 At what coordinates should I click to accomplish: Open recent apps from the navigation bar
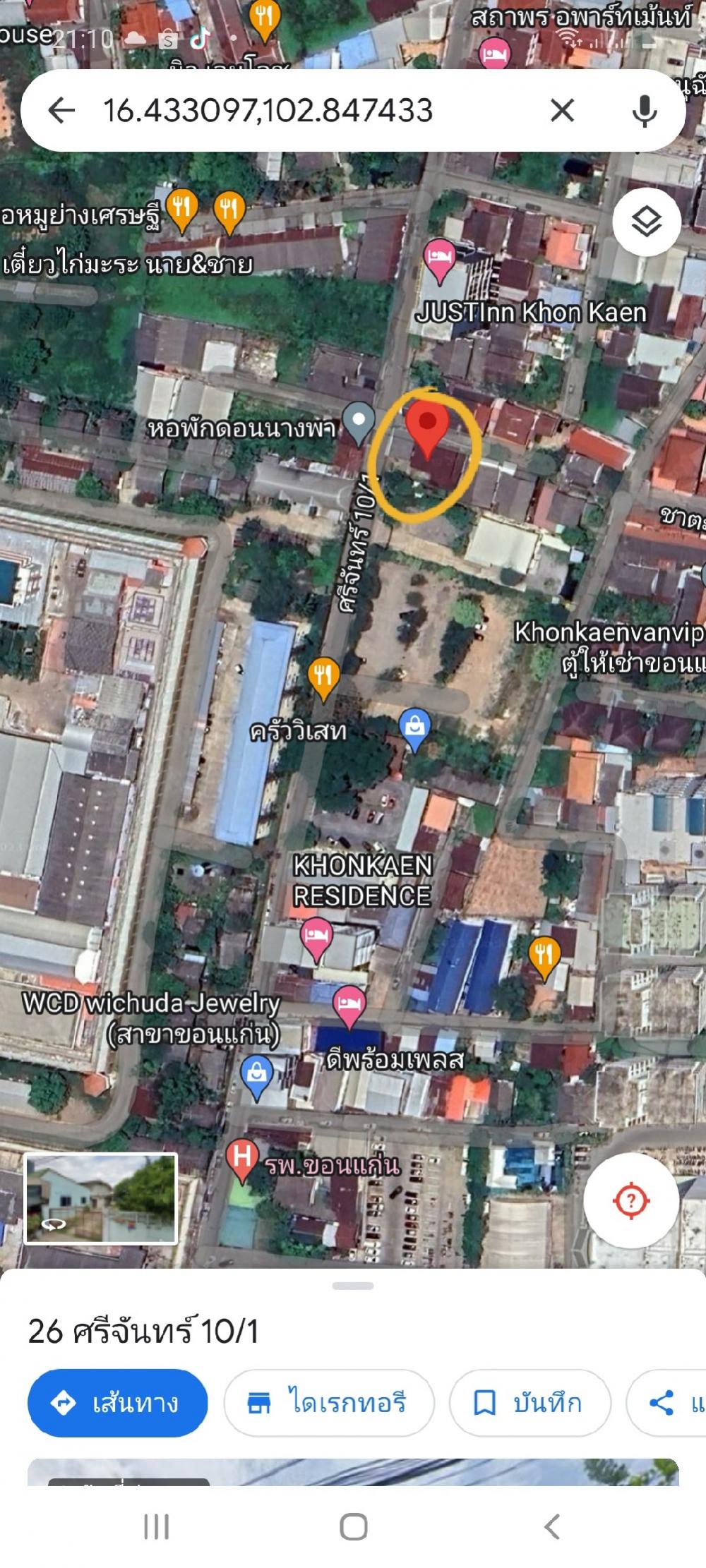click(156, 1527)
